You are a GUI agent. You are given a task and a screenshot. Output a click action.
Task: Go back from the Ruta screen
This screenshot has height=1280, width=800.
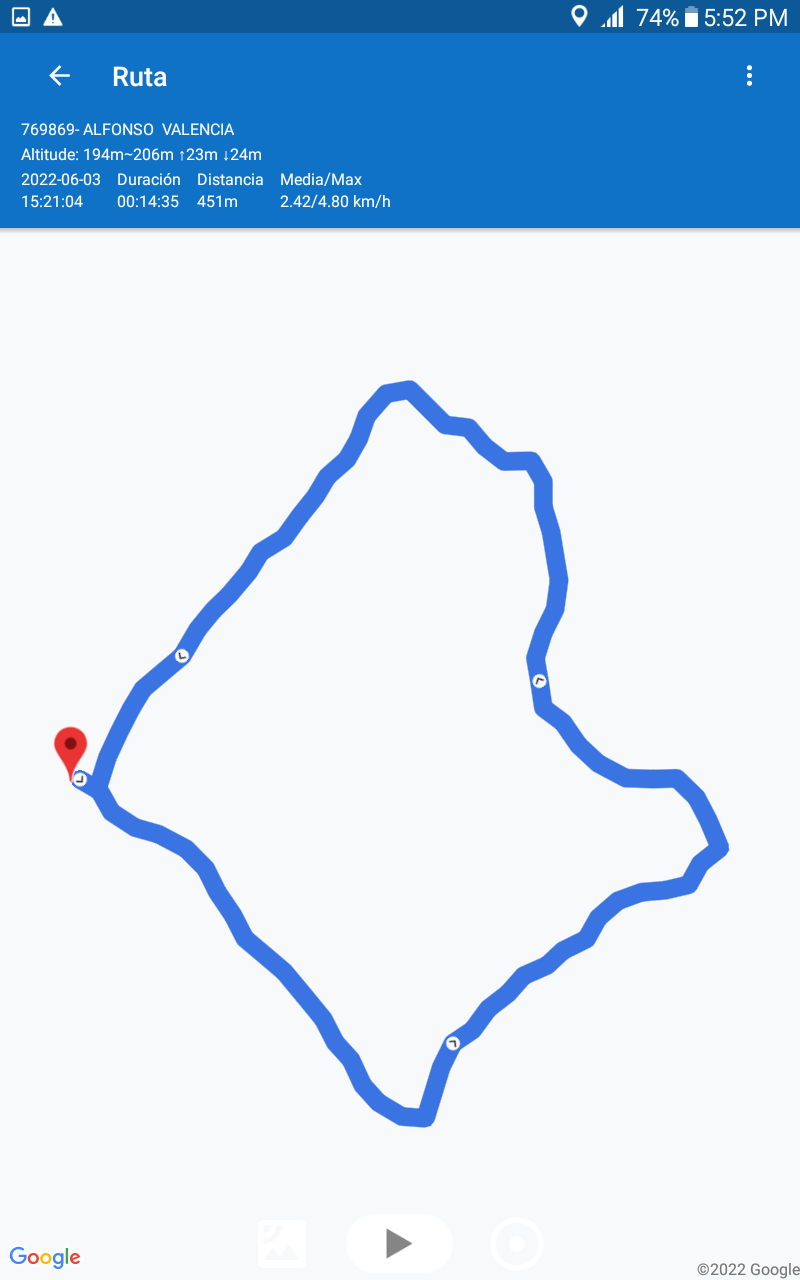pyautogui.click(x=60, y=76)
